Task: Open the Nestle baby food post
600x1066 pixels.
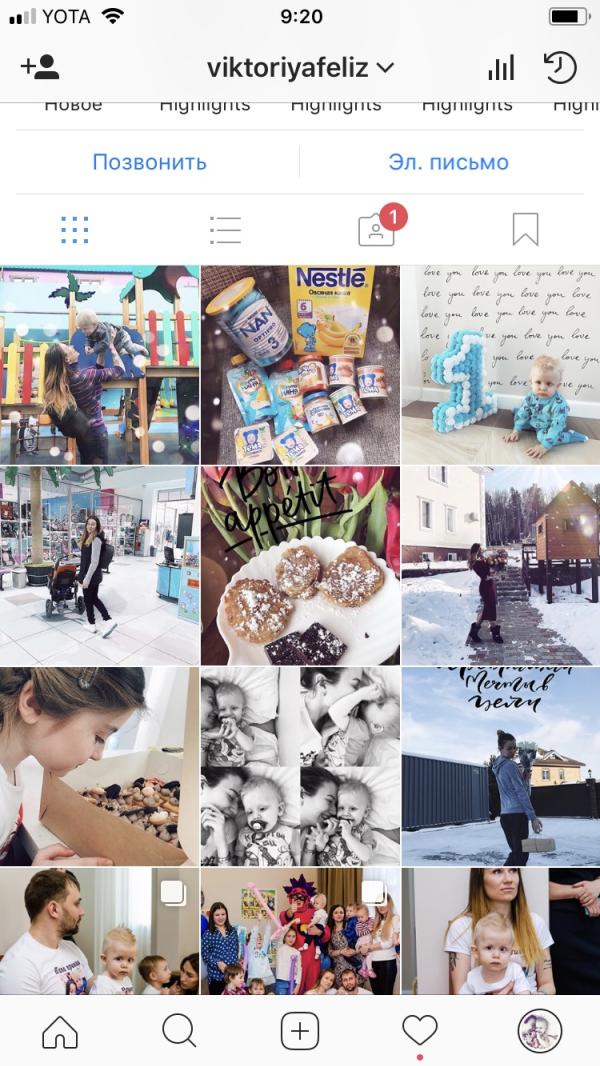Action: point(300,364)
